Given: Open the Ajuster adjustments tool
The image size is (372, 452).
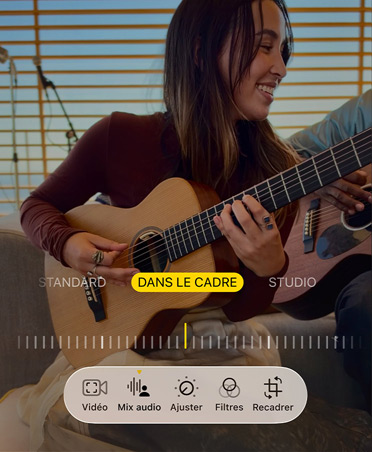Looking at the screenshot, I should pos(186,395).
